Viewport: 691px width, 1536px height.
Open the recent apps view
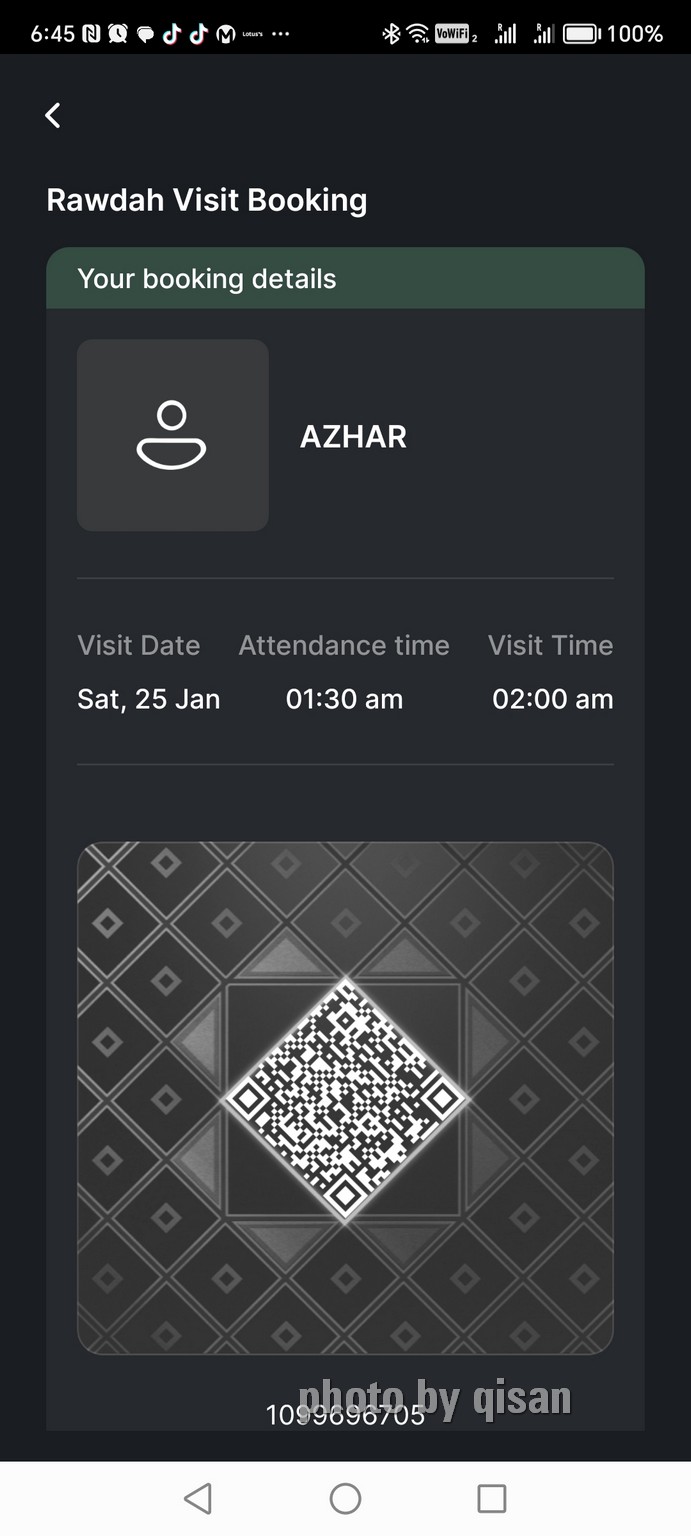click(x=491, y=1498)
